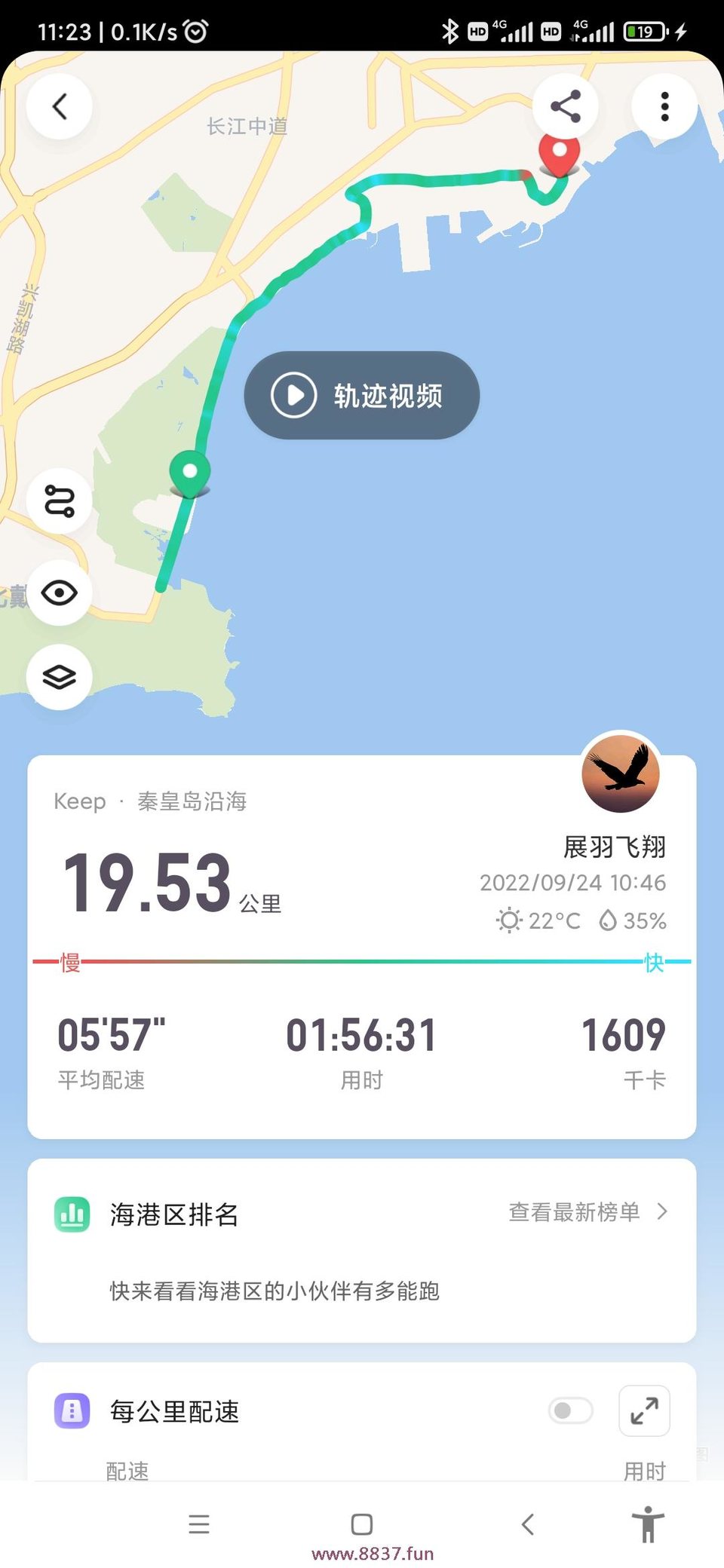
Task: Open recent apps from navigation bar
Action: [x=199, y=1524]
